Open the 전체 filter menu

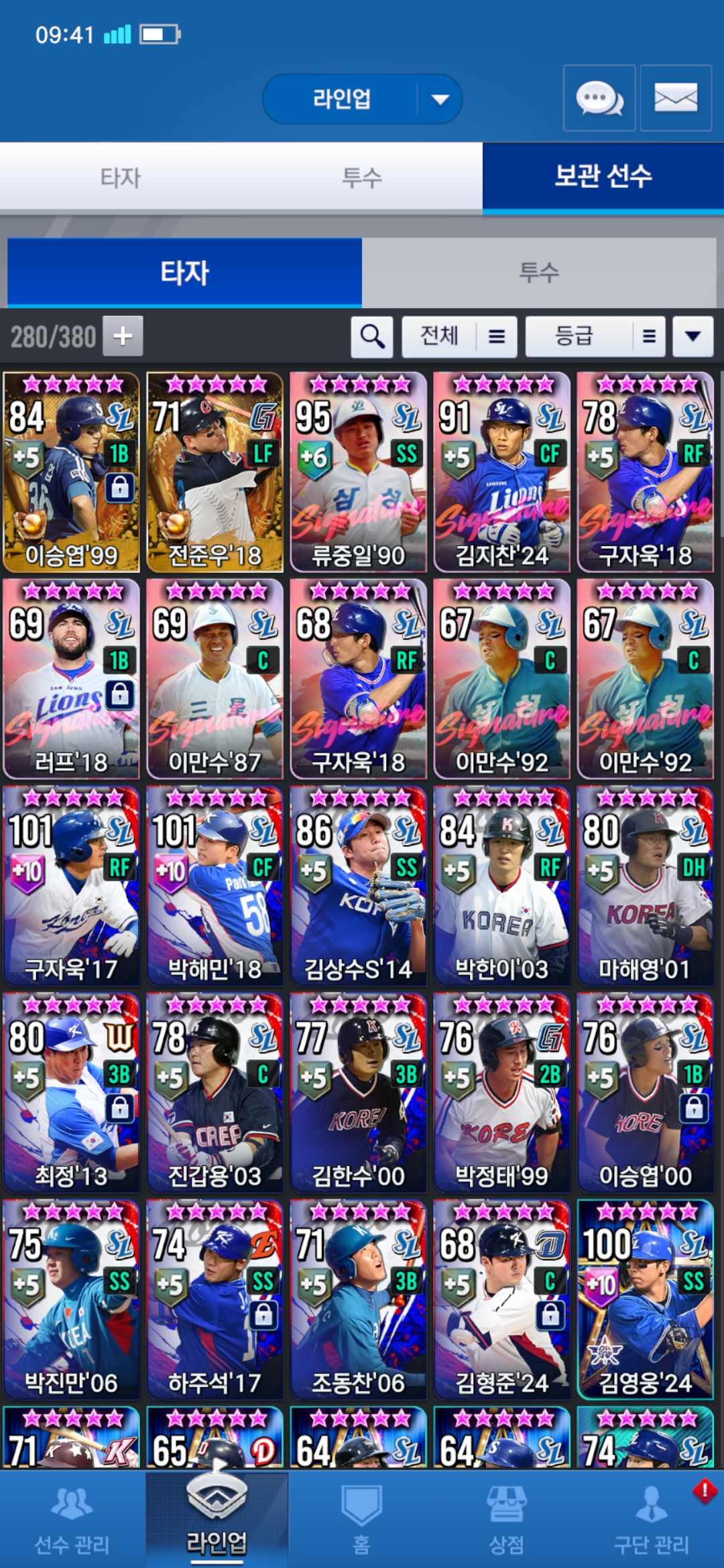pos(459,336)
